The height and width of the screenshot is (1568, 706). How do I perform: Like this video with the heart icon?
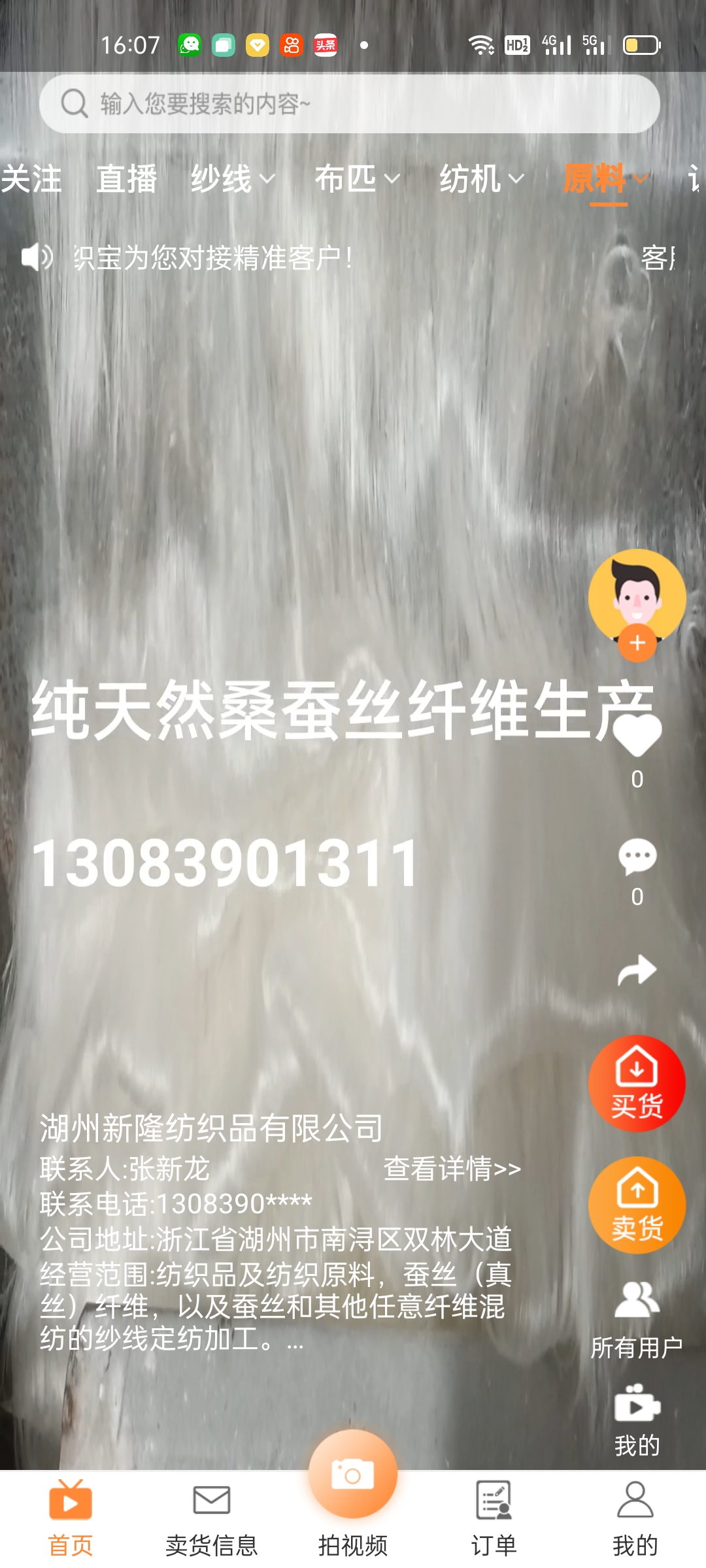pyautogui.click(x=637, y=737)
